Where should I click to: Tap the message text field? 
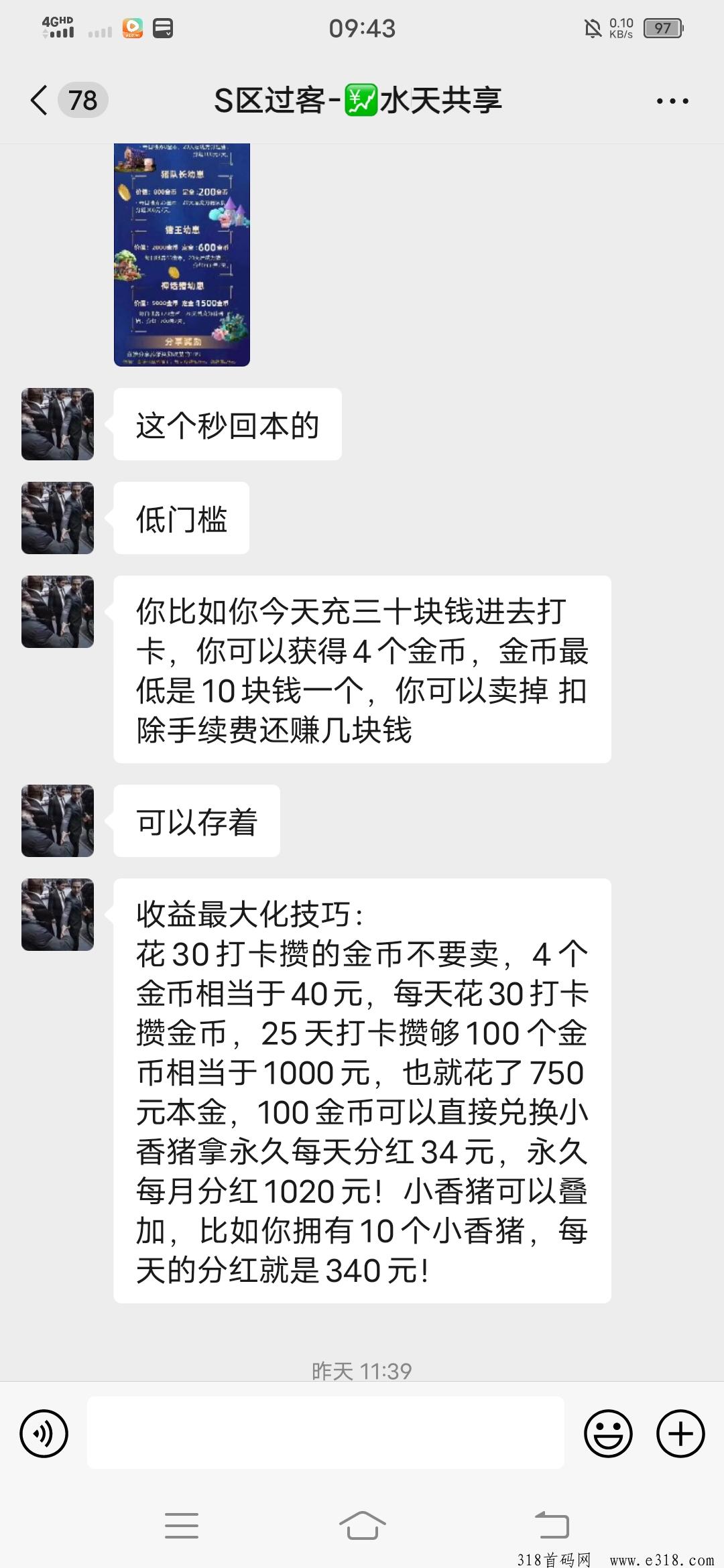326,1433
